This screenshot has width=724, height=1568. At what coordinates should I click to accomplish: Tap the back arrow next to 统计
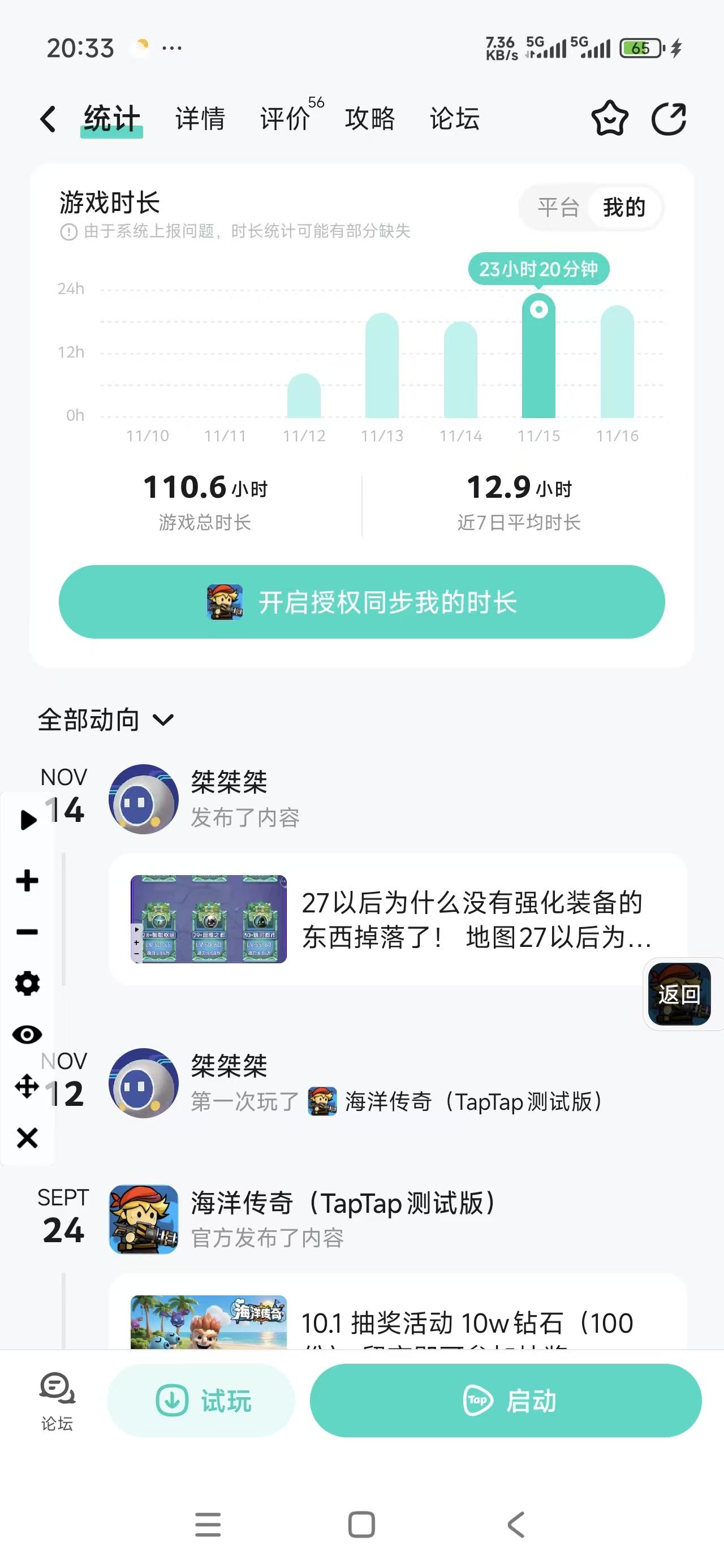(48, 119)
